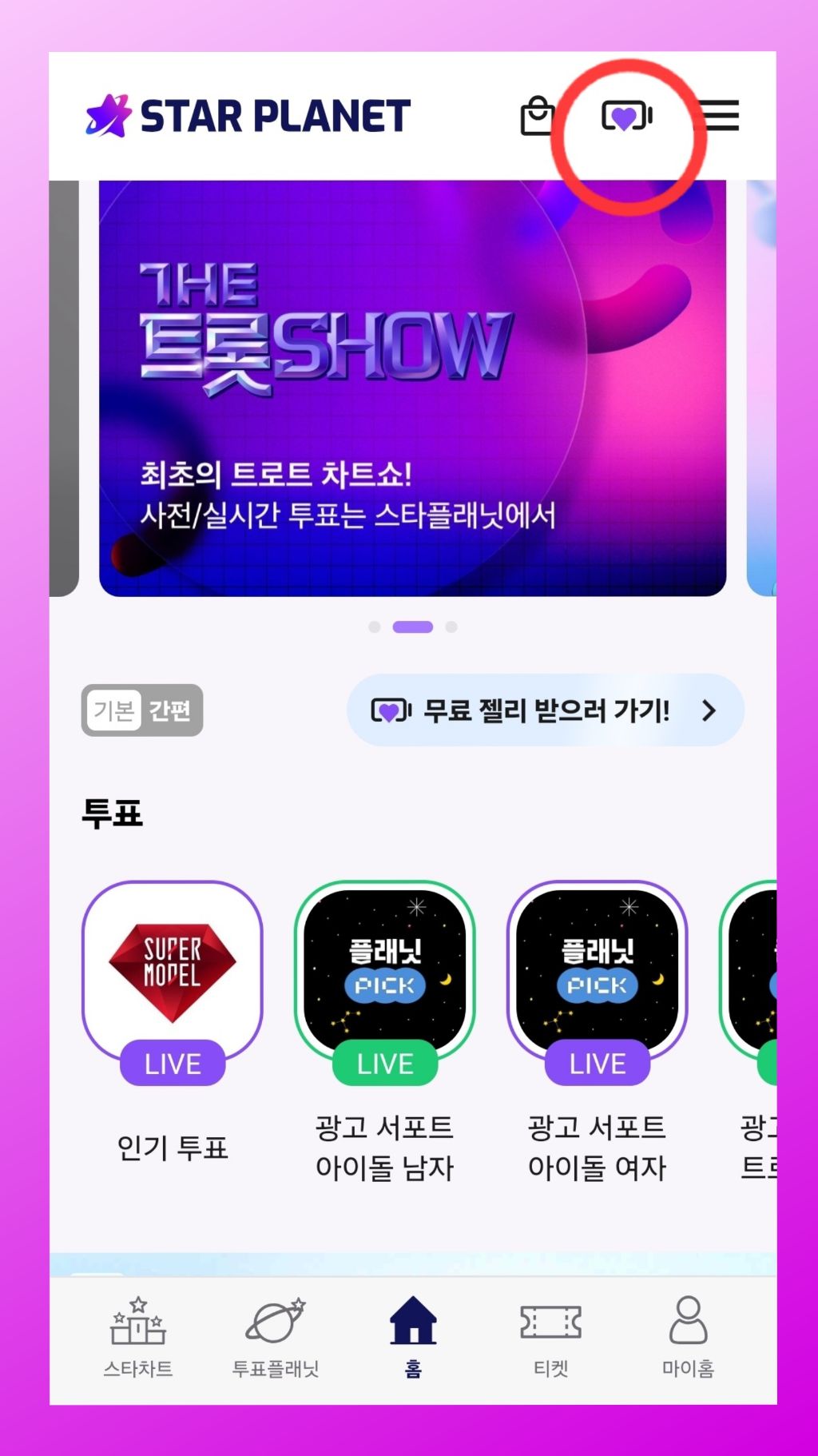Open 광고 서포트 아이돌 여자 vote
The image size is (818, 1456).
pyautogui.click(x=598, y=1032)
